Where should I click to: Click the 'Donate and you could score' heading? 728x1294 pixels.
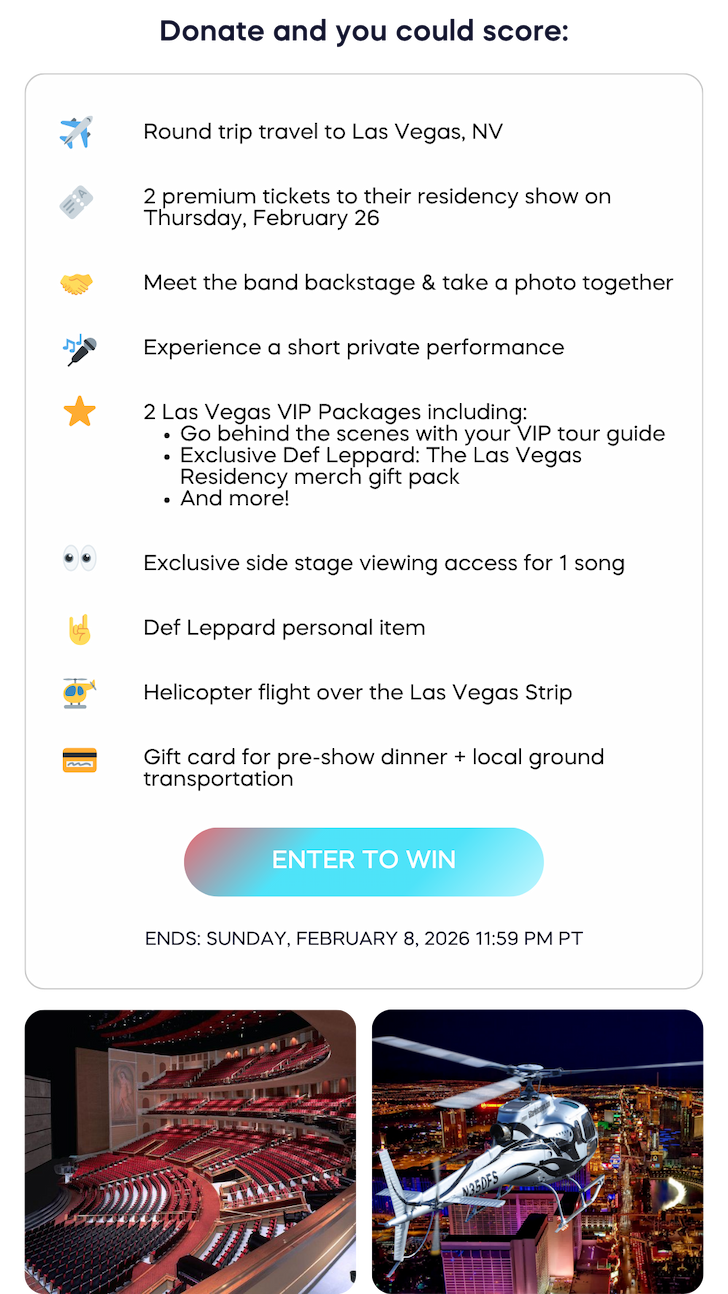pos(364,31)
